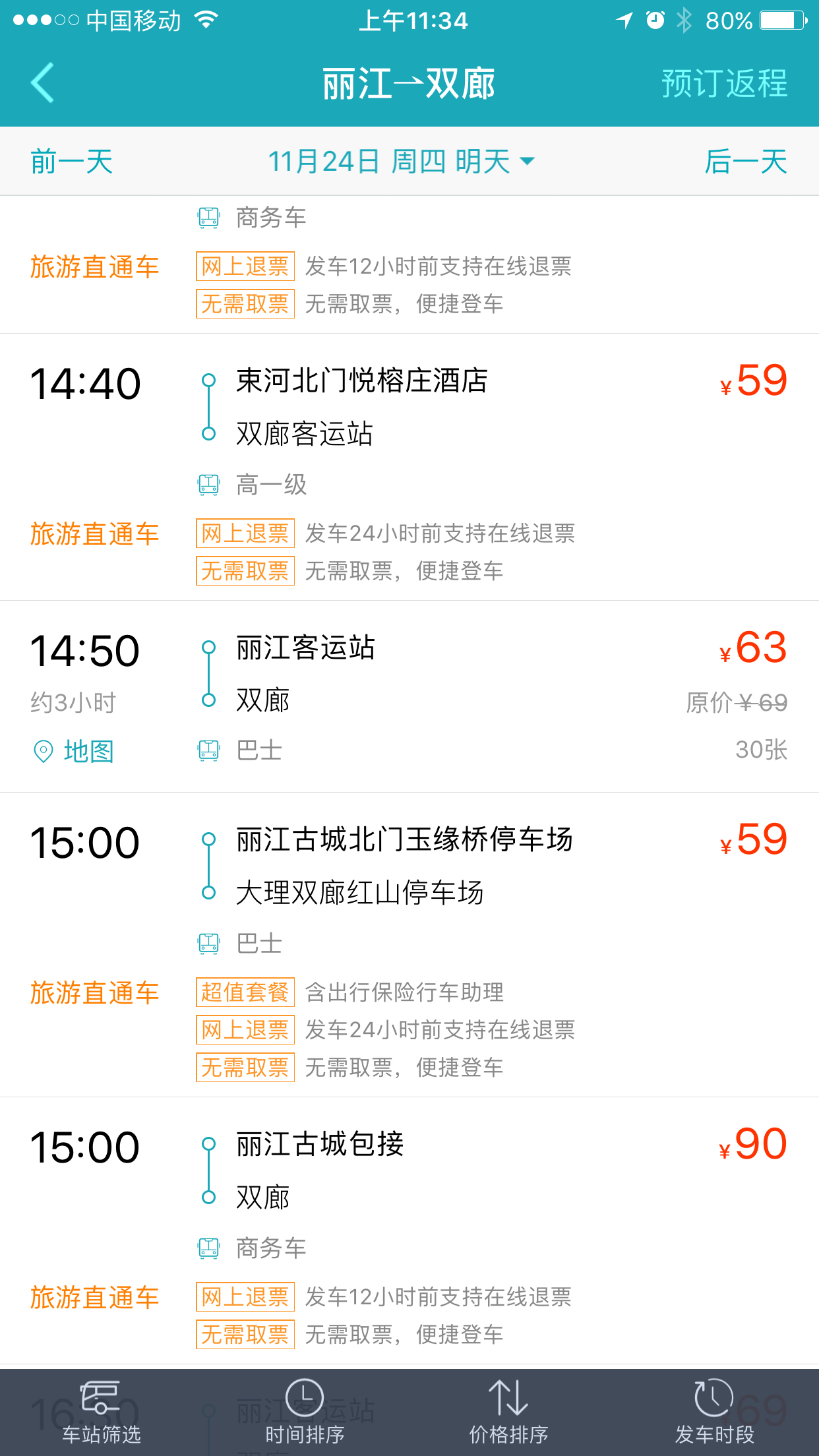View 地图 for the 14:50 departure
Image resolution: width=819 pixels, height=1456 pixels.
click(74, 751)
